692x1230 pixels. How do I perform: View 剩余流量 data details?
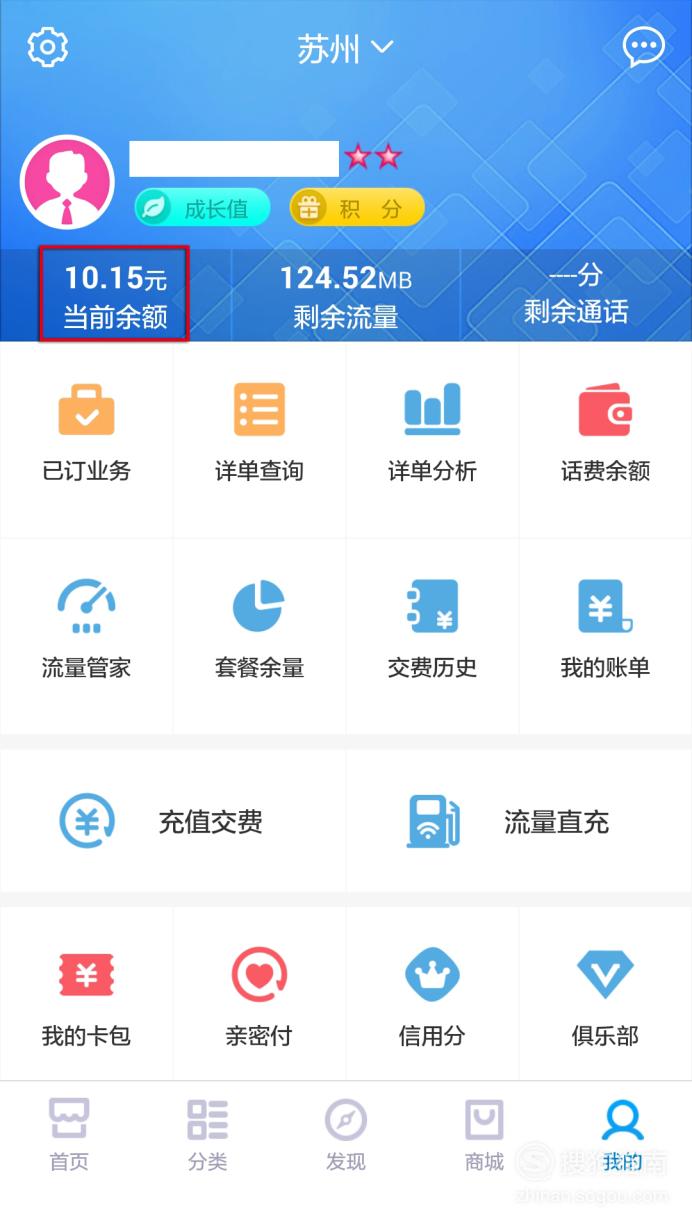(x=346, y=296)
